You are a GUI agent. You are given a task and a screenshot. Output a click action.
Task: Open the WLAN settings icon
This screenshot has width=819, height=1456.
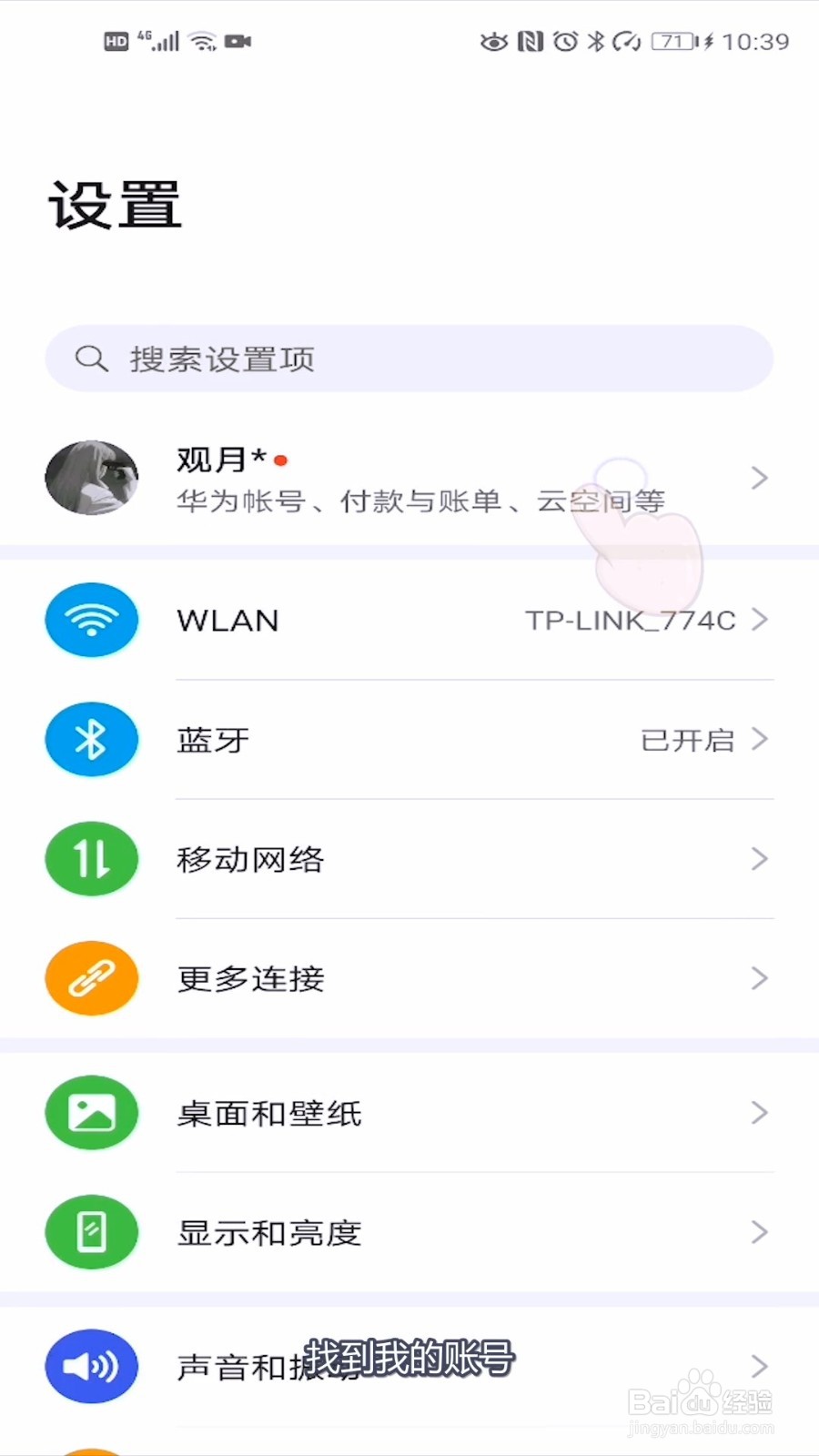click(x=91, y=620)
